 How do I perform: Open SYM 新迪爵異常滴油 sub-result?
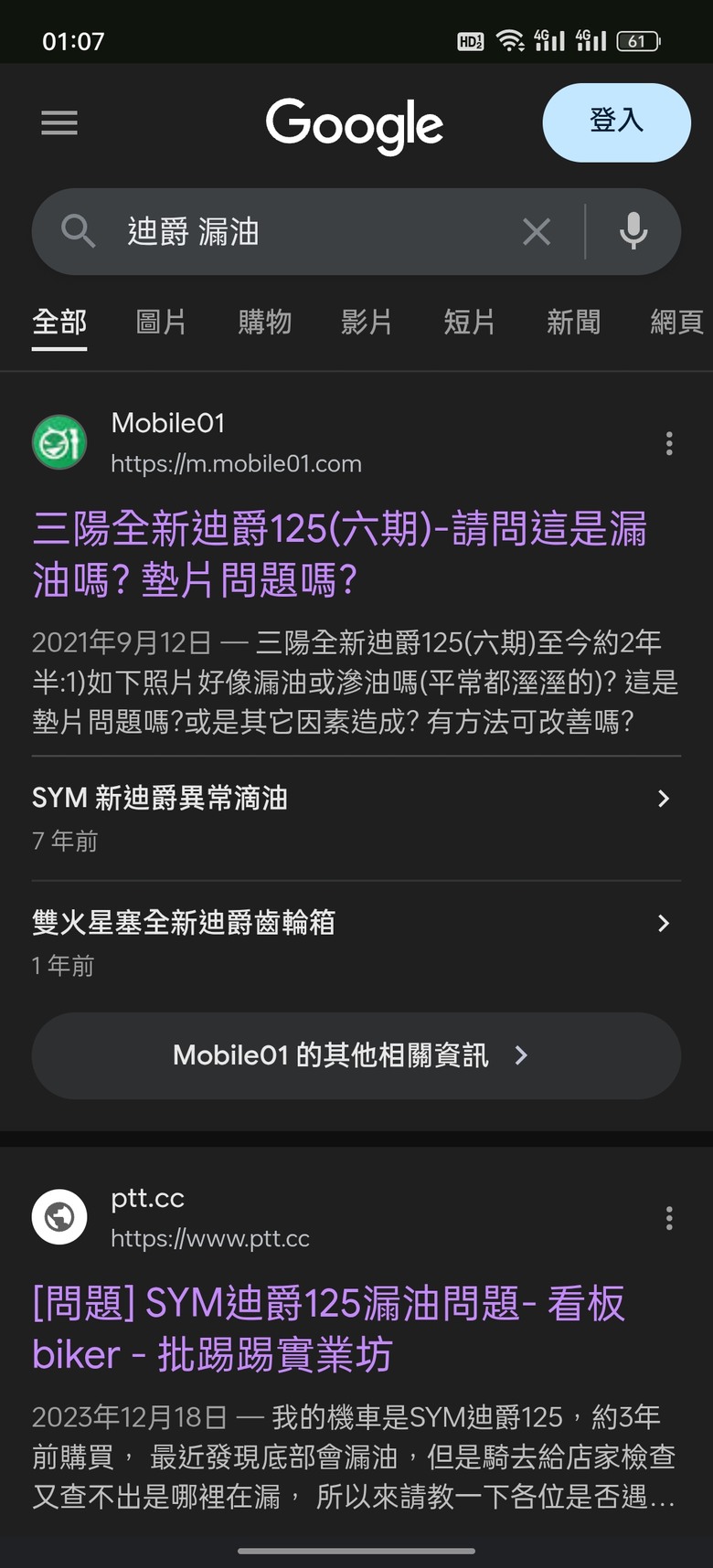coord(356,817)
